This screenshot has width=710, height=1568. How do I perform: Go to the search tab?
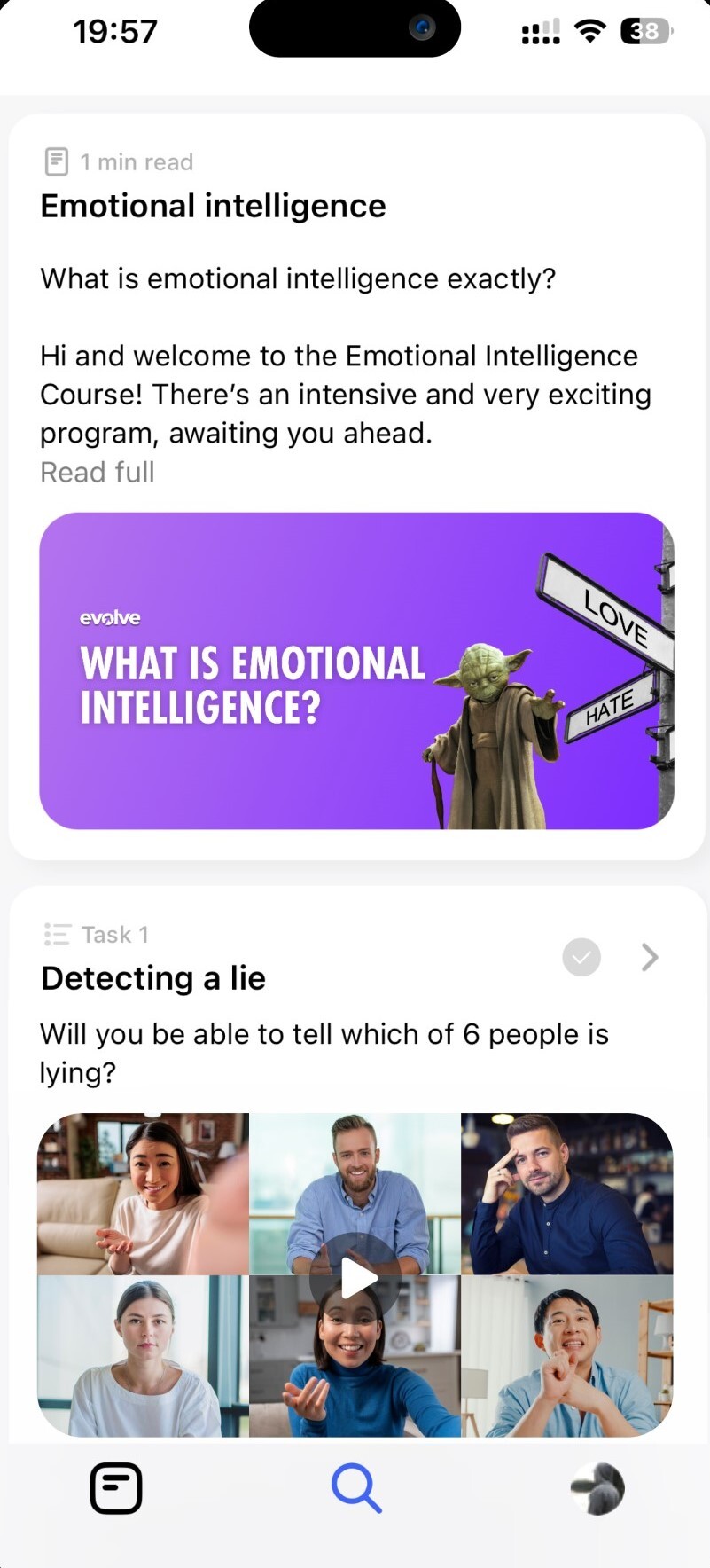(x=356, y=1487)
